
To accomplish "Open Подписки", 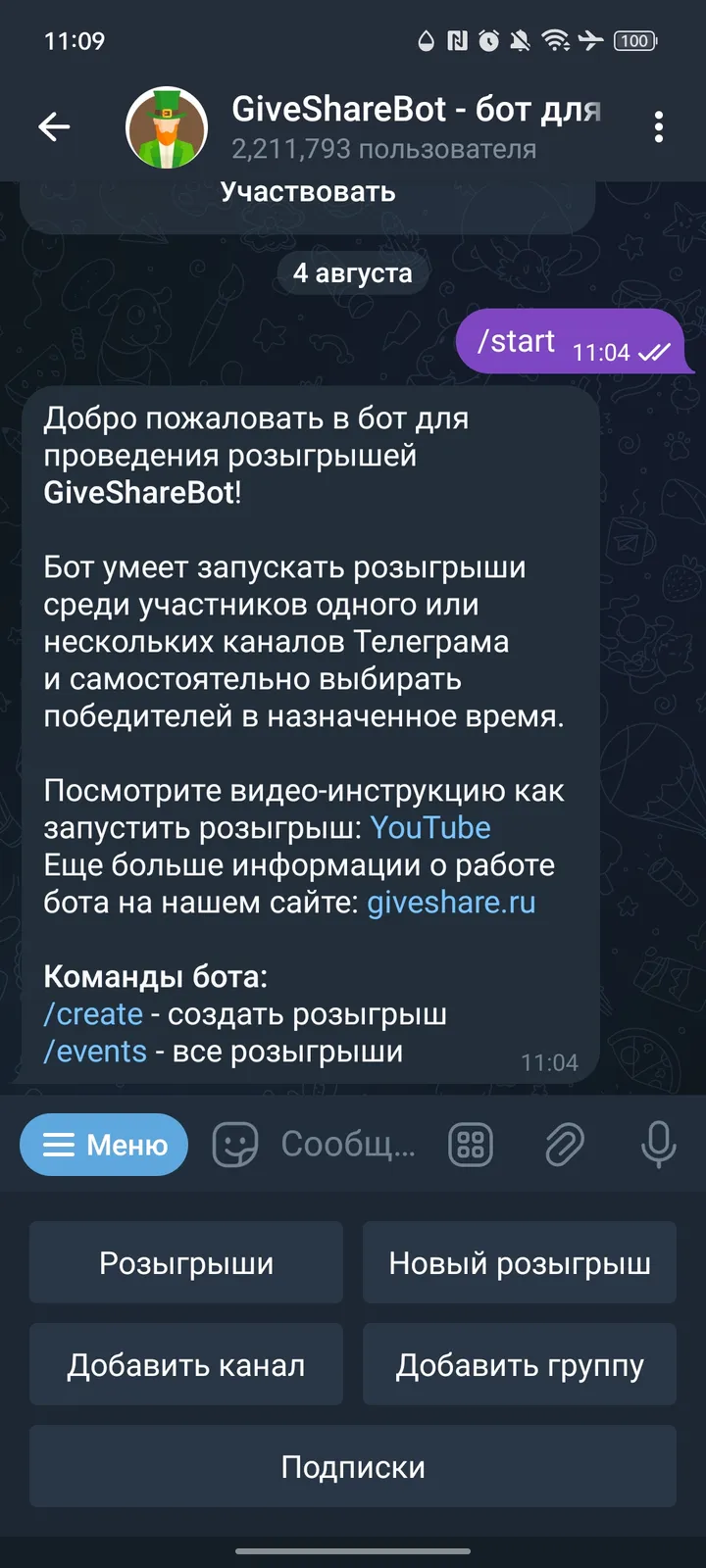I will click(x=353, y=1466).
